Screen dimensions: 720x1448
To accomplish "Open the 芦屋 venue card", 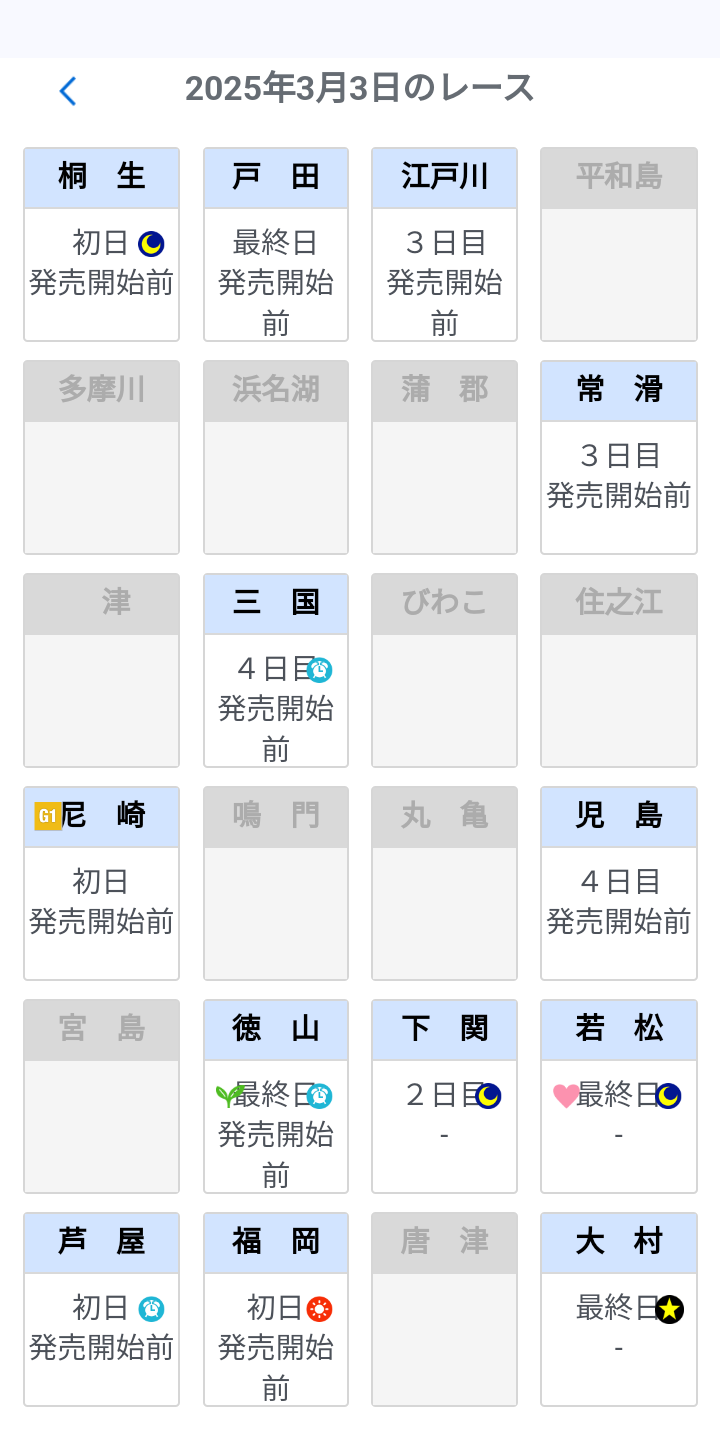I will [101, 1310].
